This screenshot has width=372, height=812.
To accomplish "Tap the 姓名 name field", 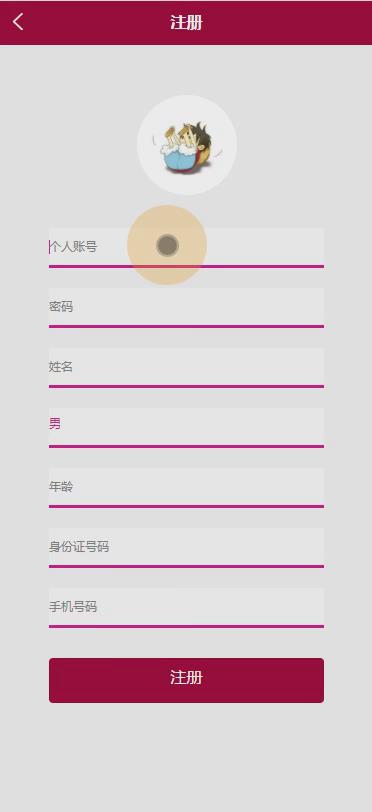I will pos(187,368).
